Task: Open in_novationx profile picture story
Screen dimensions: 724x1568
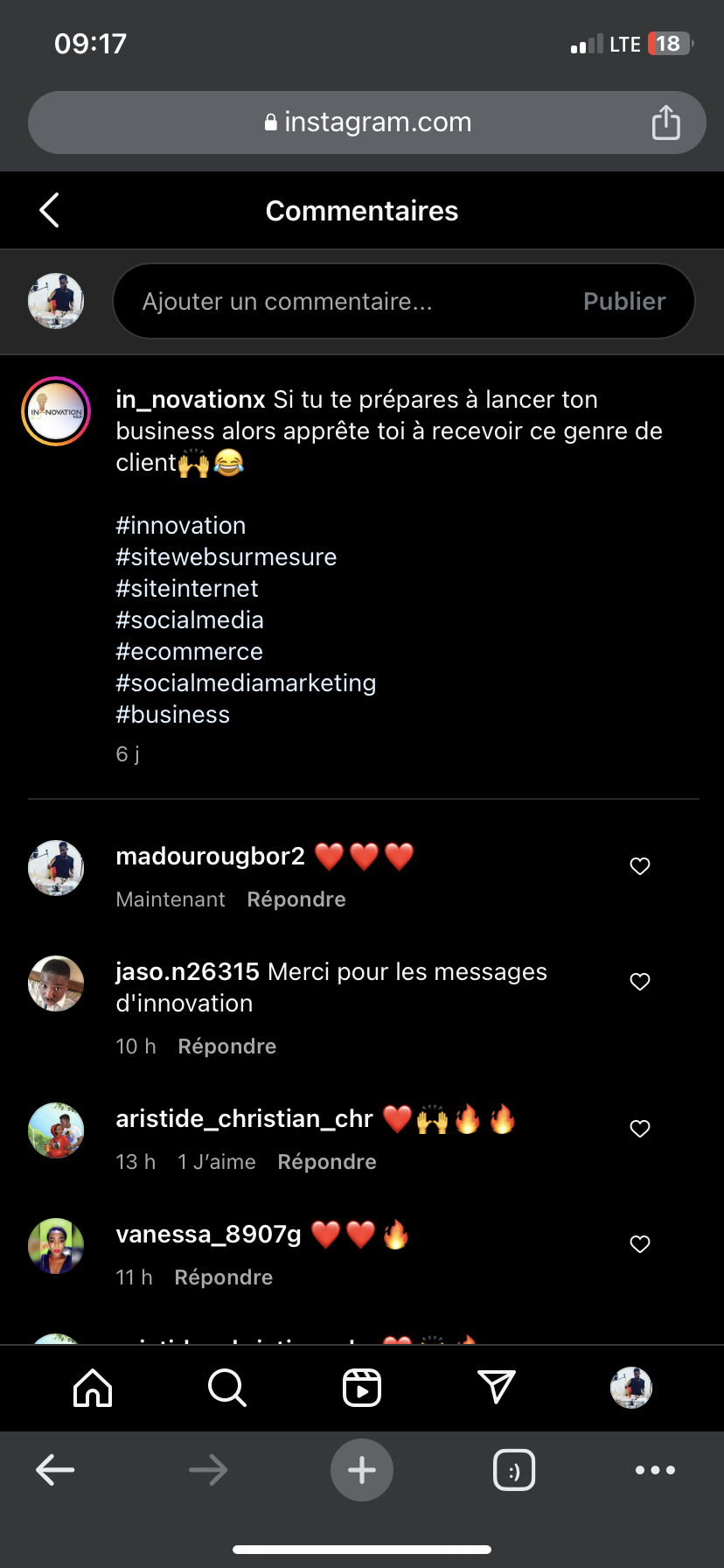Action: pyautogui.click(x=56, y=411)
